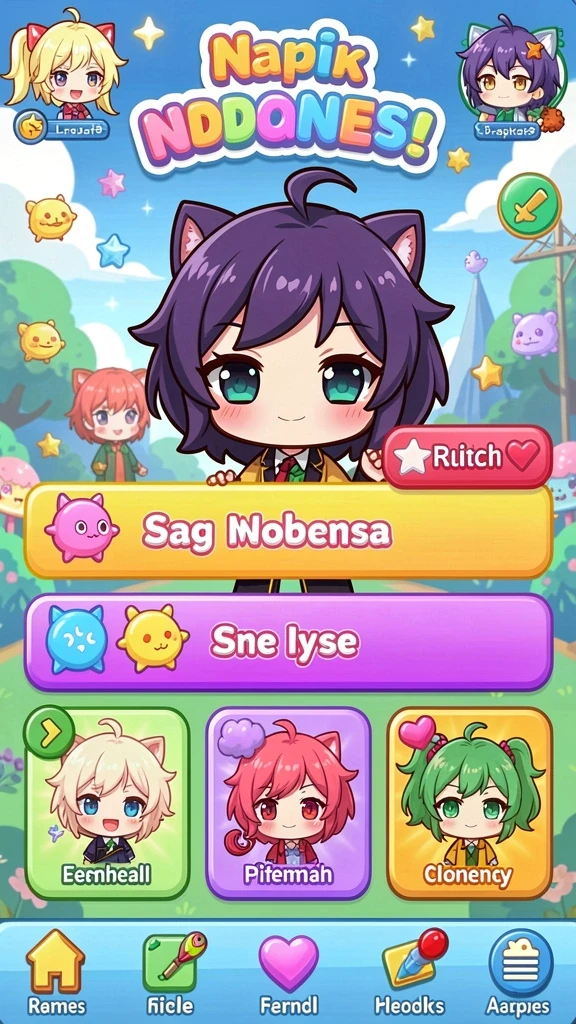
Task: Hit the red Rlitch button
Action: (468, 456)
